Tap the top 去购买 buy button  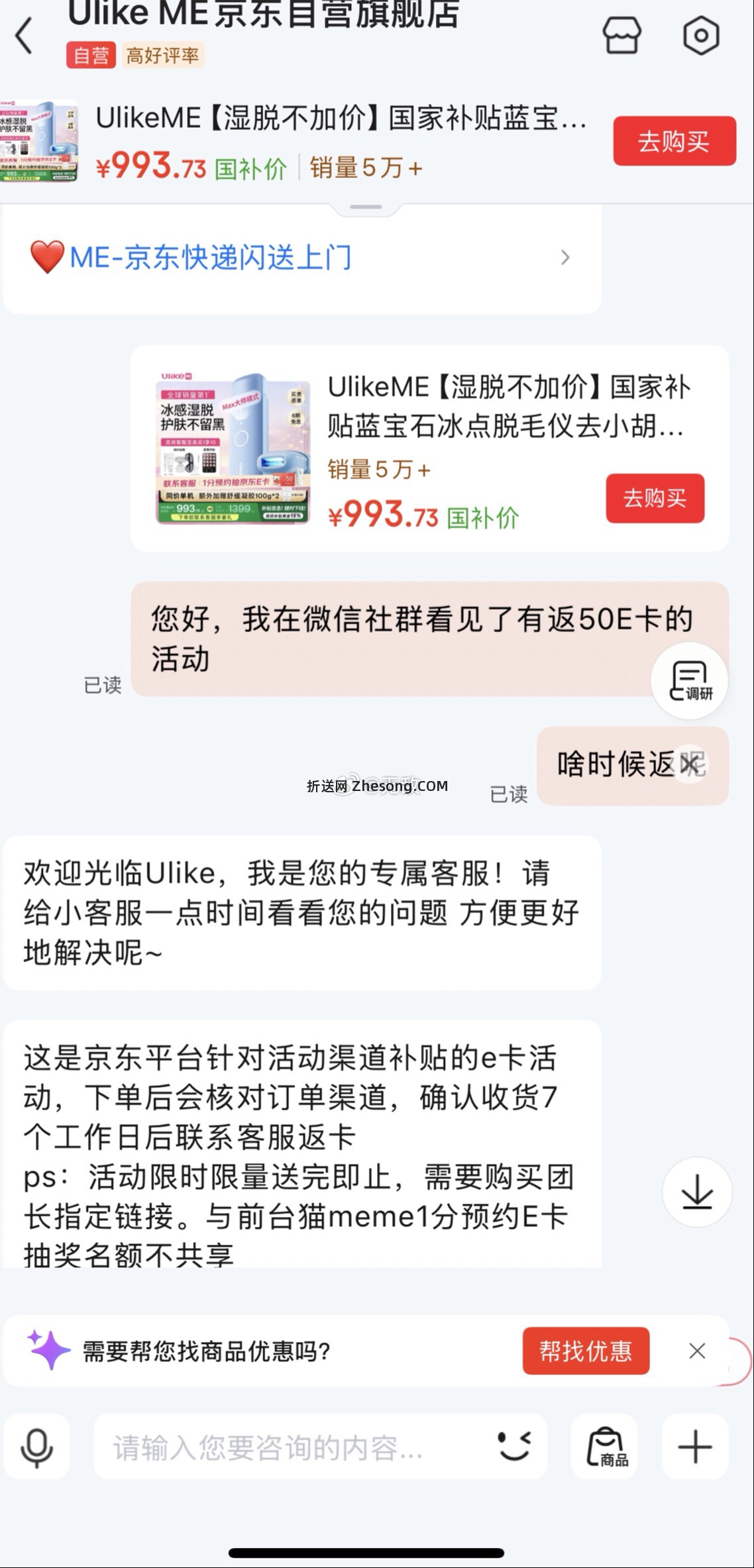674,140
